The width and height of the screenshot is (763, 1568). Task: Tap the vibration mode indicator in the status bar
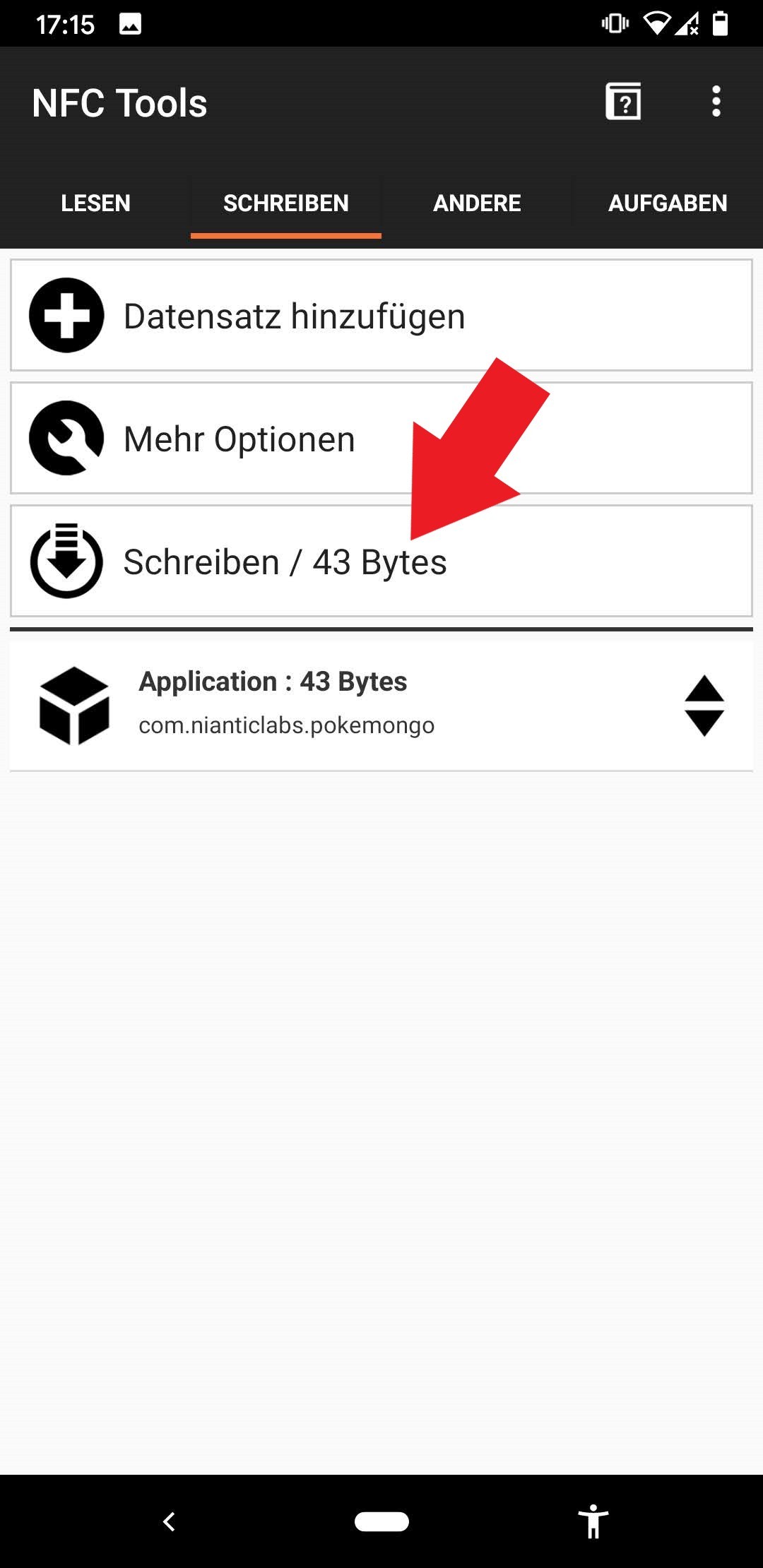coord(614,23)
